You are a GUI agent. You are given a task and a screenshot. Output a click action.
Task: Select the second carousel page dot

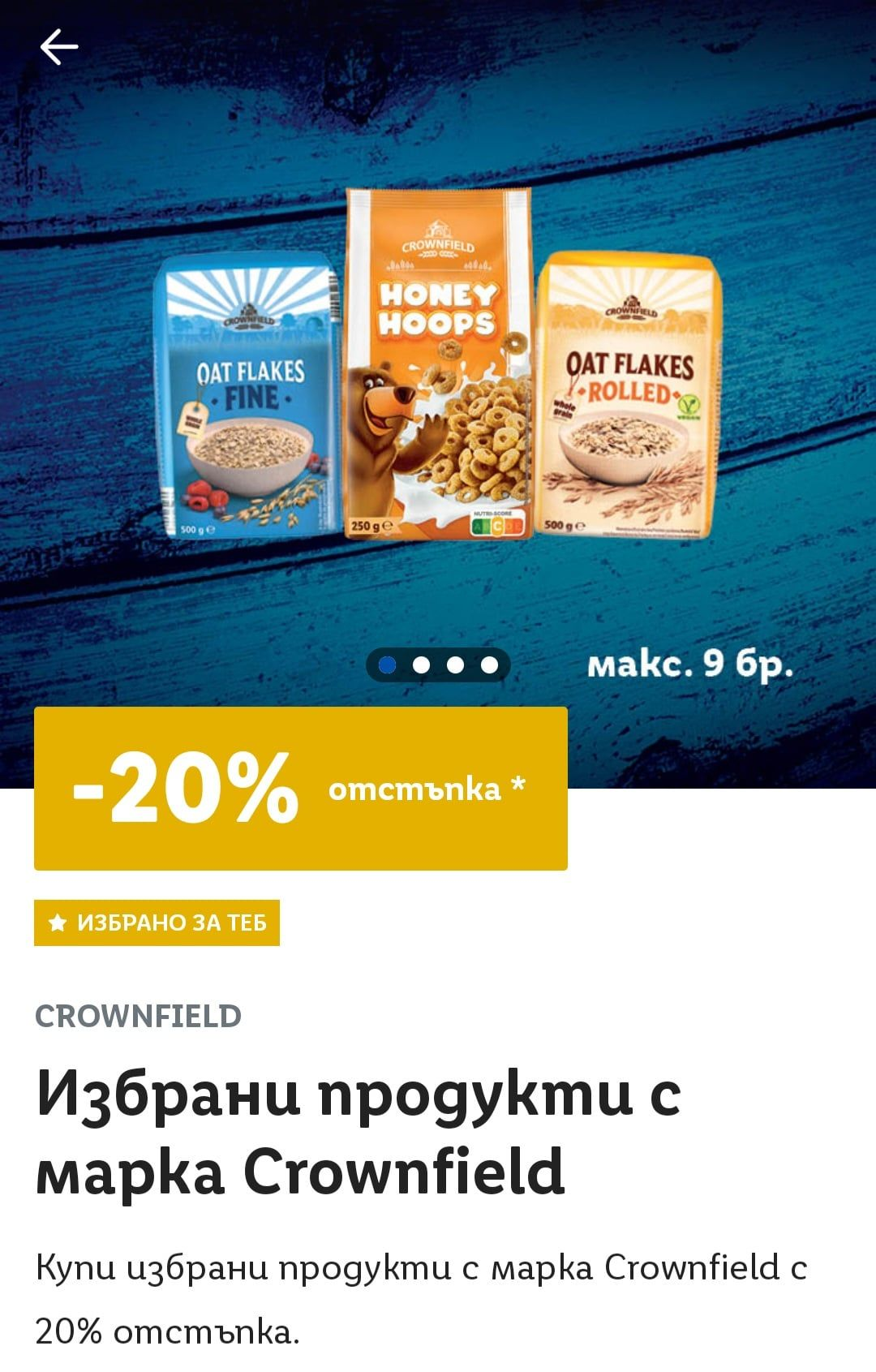(x=421, y=665)
